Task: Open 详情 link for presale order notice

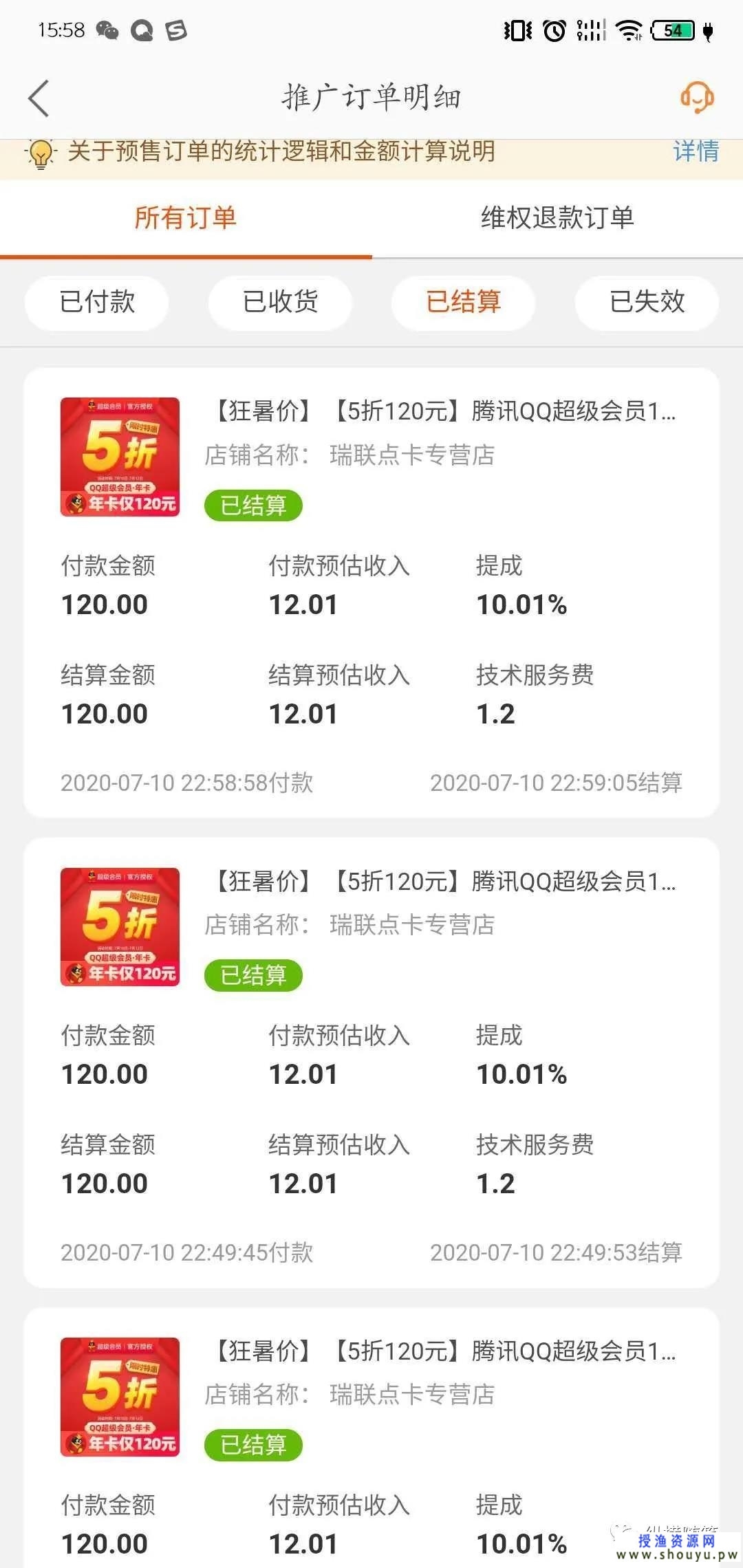Action: click(x=696, y=151)
